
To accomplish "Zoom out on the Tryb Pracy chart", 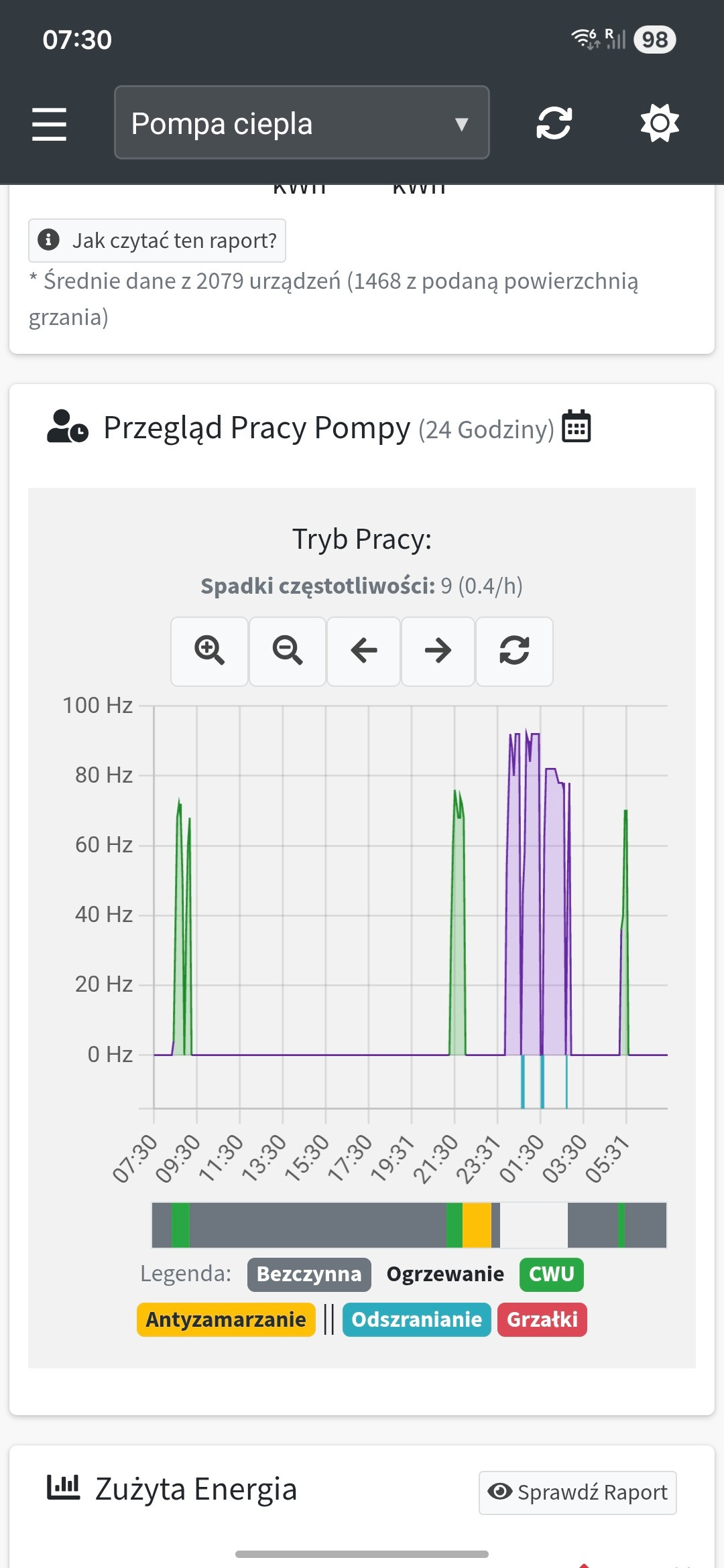I will pyautogui.click(x=288, y=651).
